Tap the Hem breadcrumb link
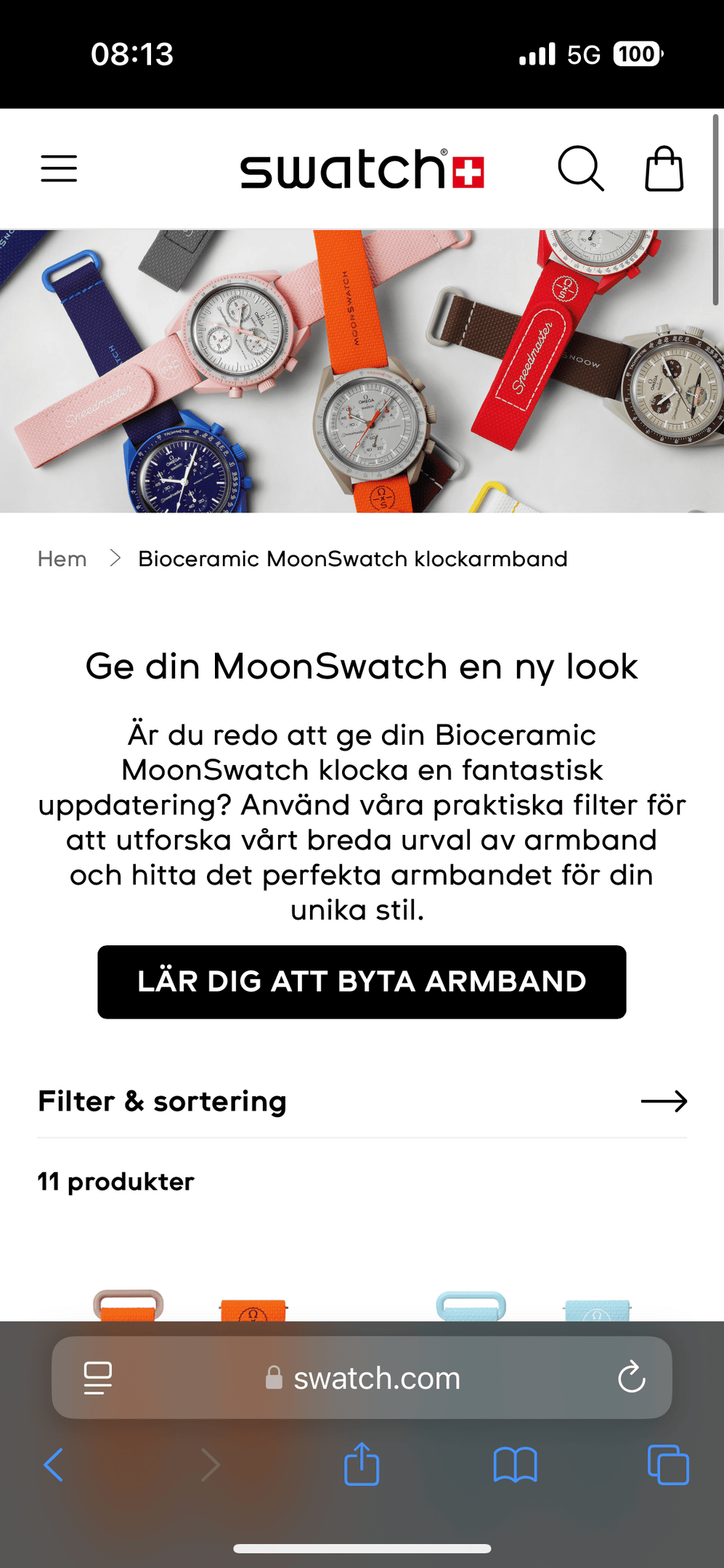The width and height of the screenshot is (724, 1568). (x=62, y=559)
